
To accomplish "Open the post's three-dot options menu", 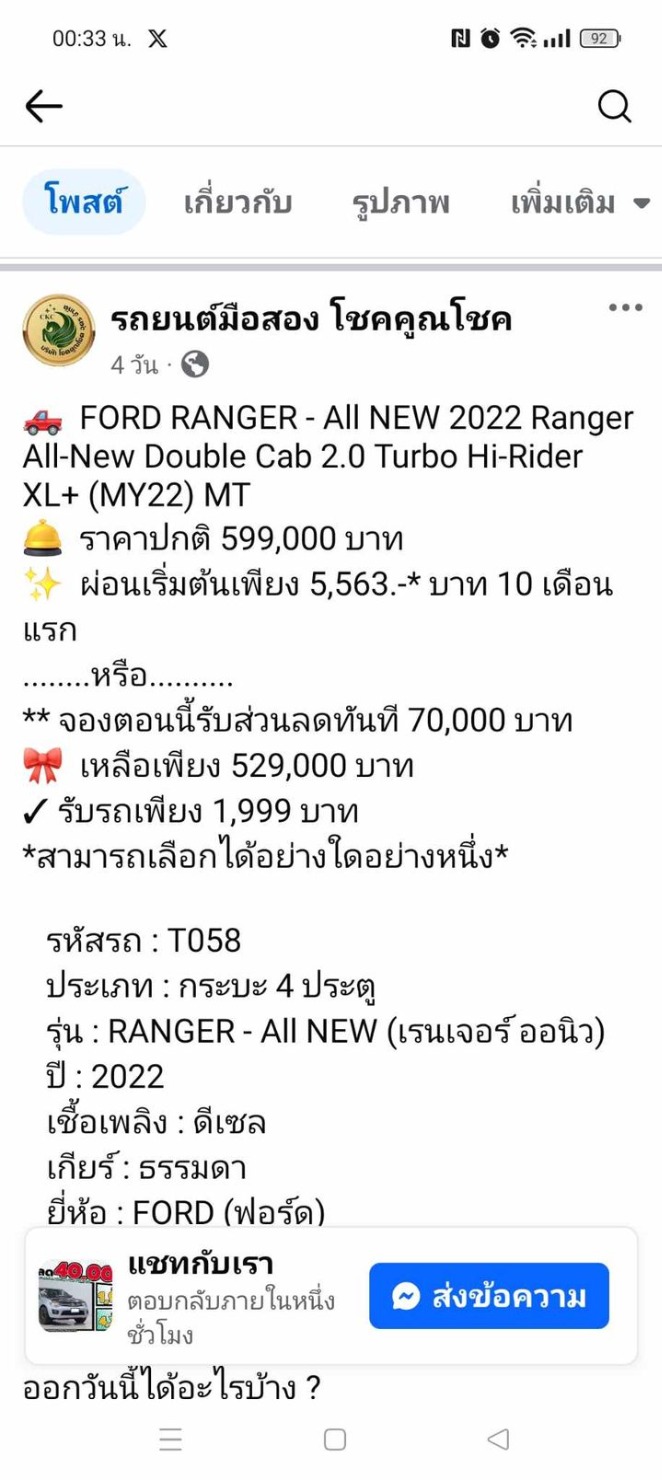I will (x=625, y=308).
